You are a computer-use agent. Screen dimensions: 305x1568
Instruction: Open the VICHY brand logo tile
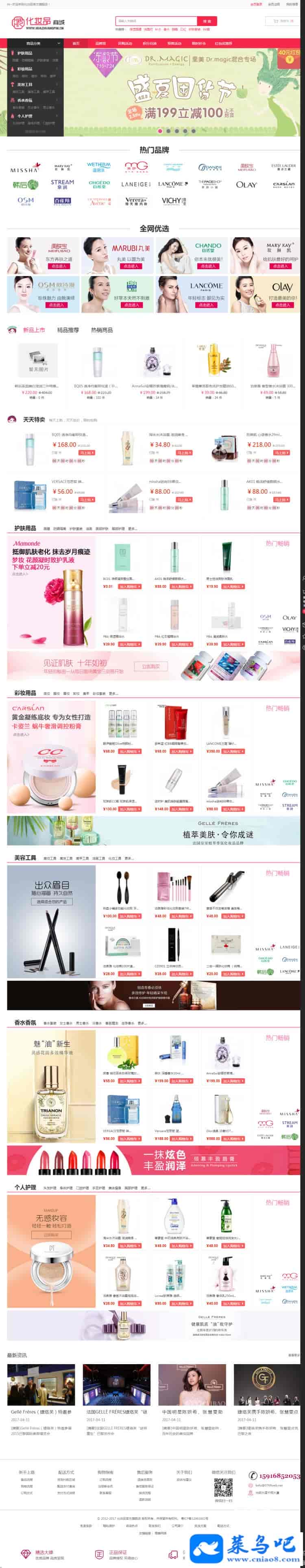tap(173, 201)
